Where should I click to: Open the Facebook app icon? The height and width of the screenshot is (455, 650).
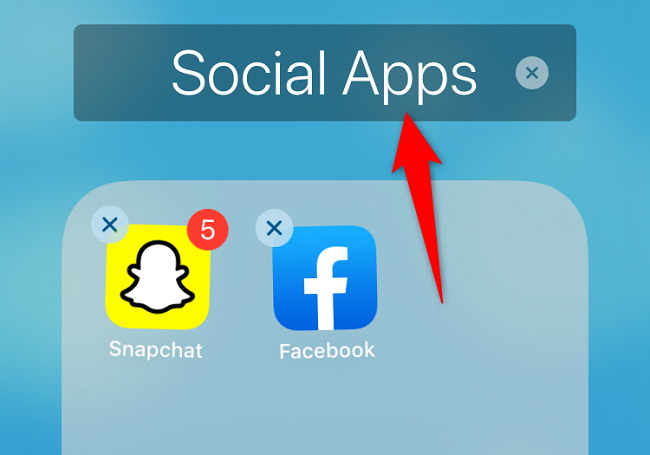tap(324, 280)
